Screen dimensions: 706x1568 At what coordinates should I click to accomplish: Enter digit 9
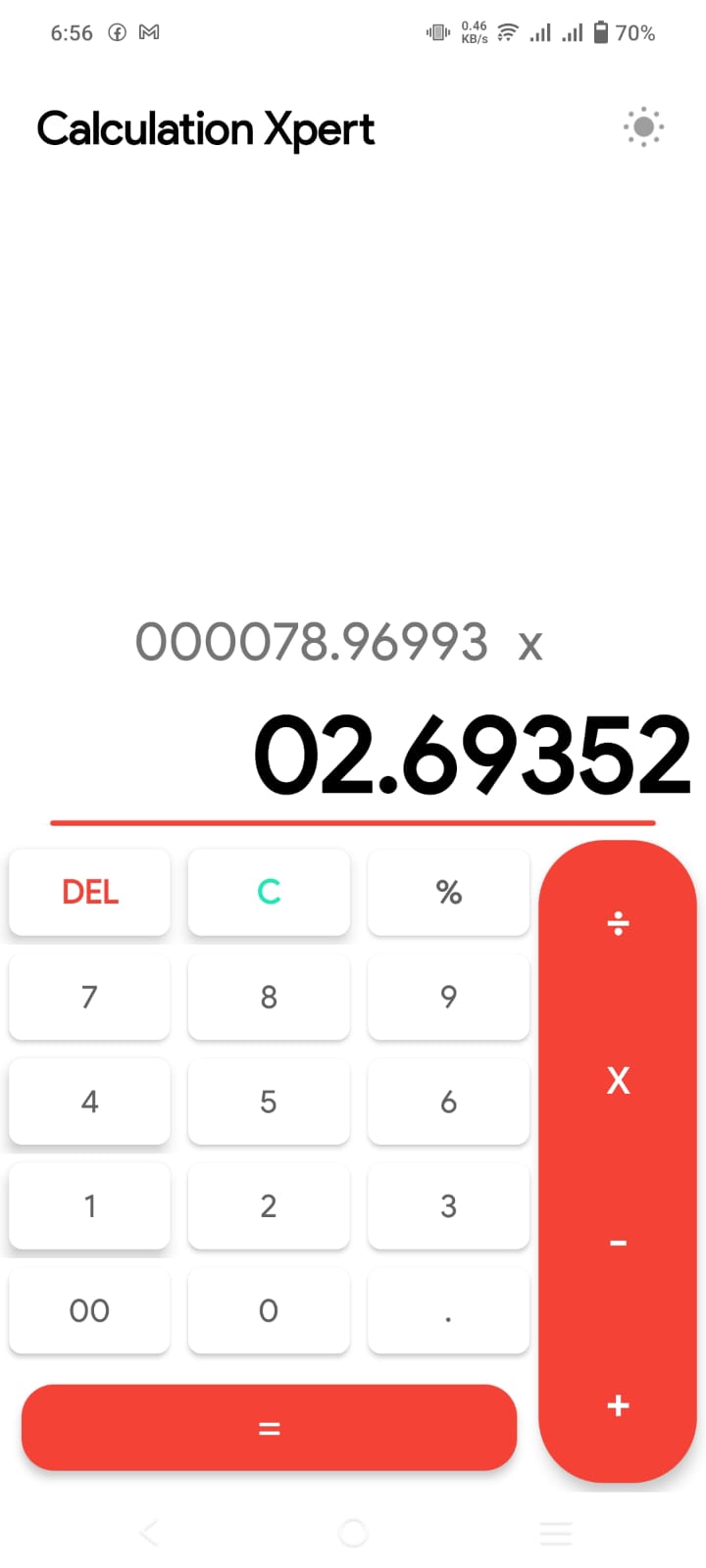tap(448, 997)
